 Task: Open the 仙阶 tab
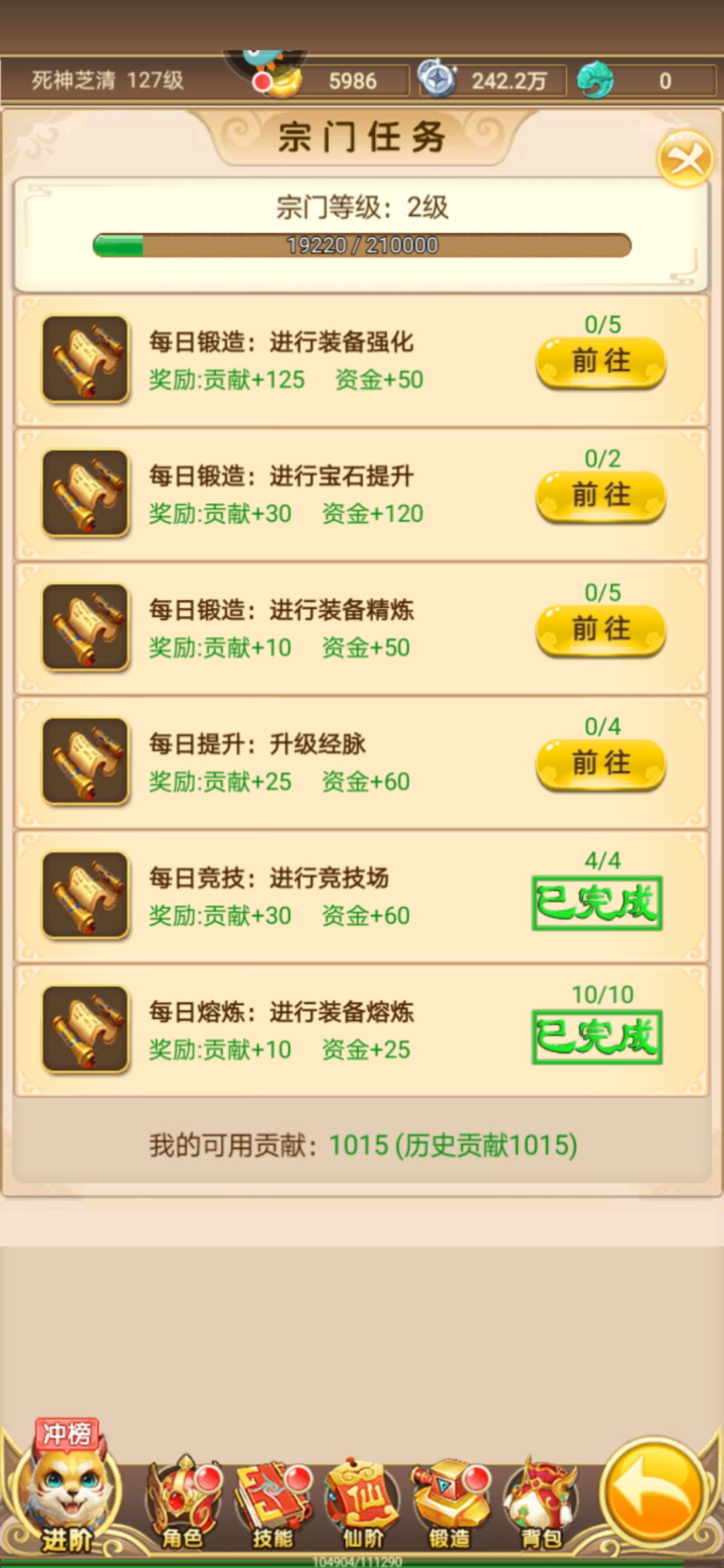pos(363,1502)
